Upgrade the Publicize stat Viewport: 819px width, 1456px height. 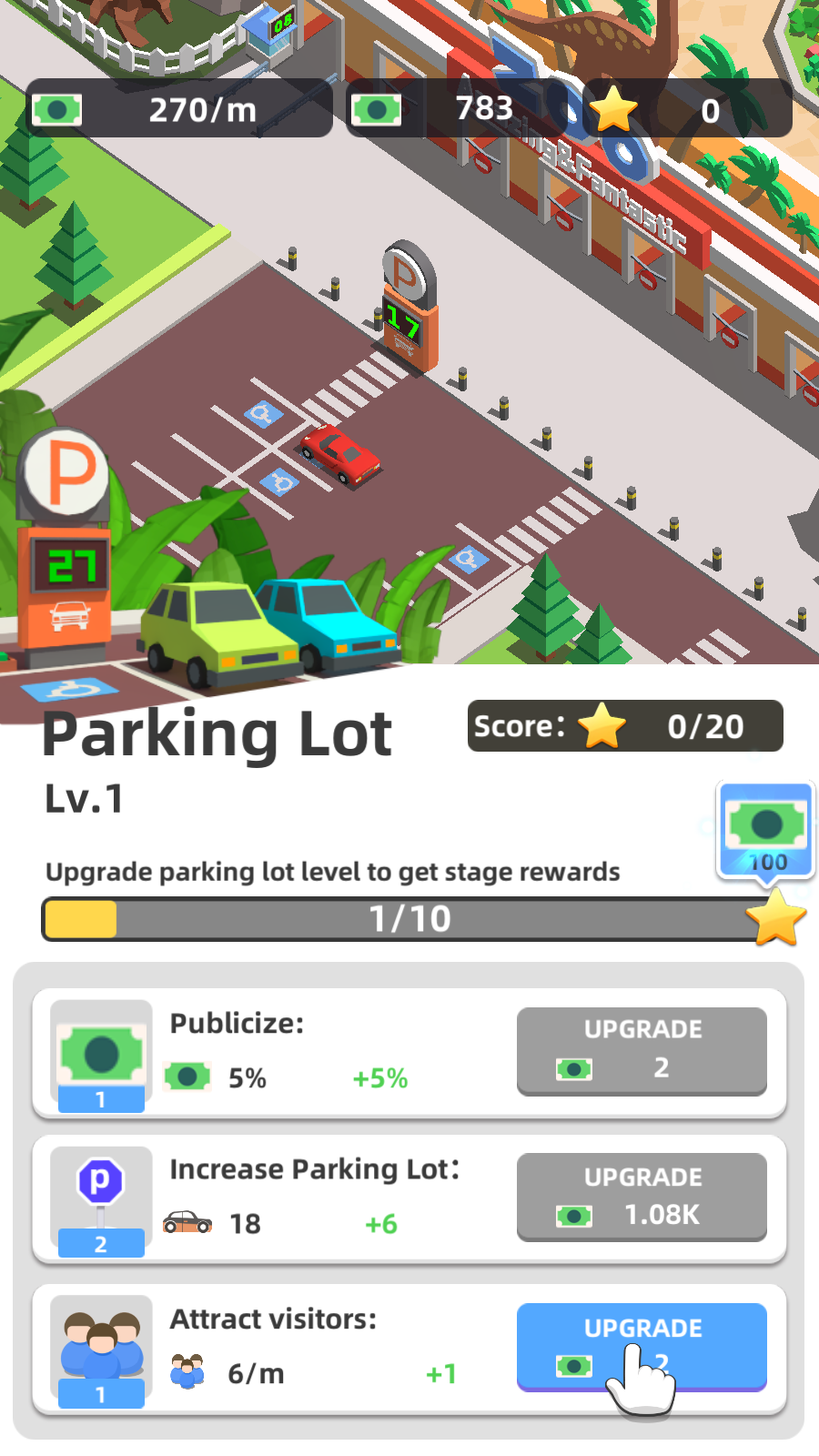pyautogui.click(x=642, y=1050)
